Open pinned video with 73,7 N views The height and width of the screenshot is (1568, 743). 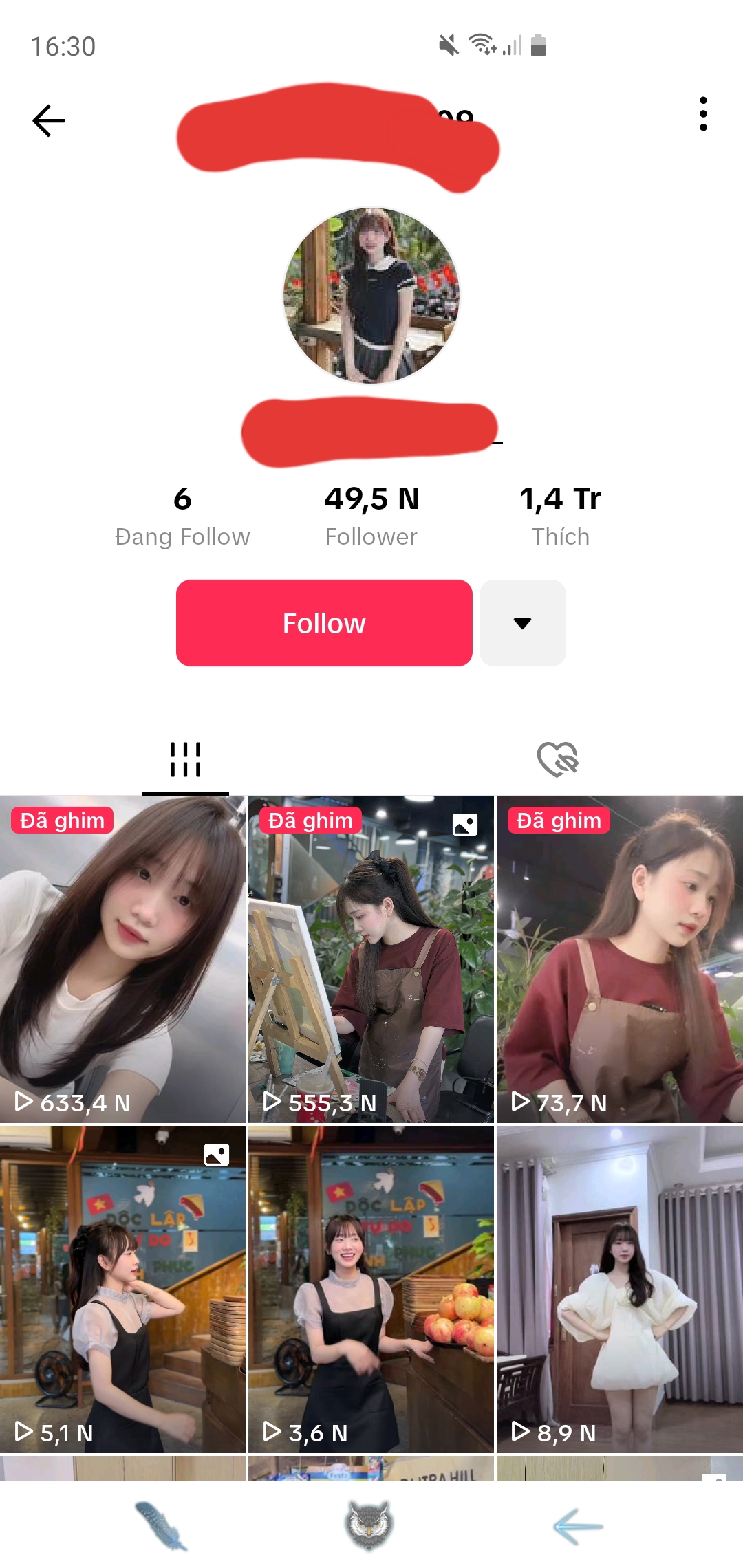pos(619,959)
